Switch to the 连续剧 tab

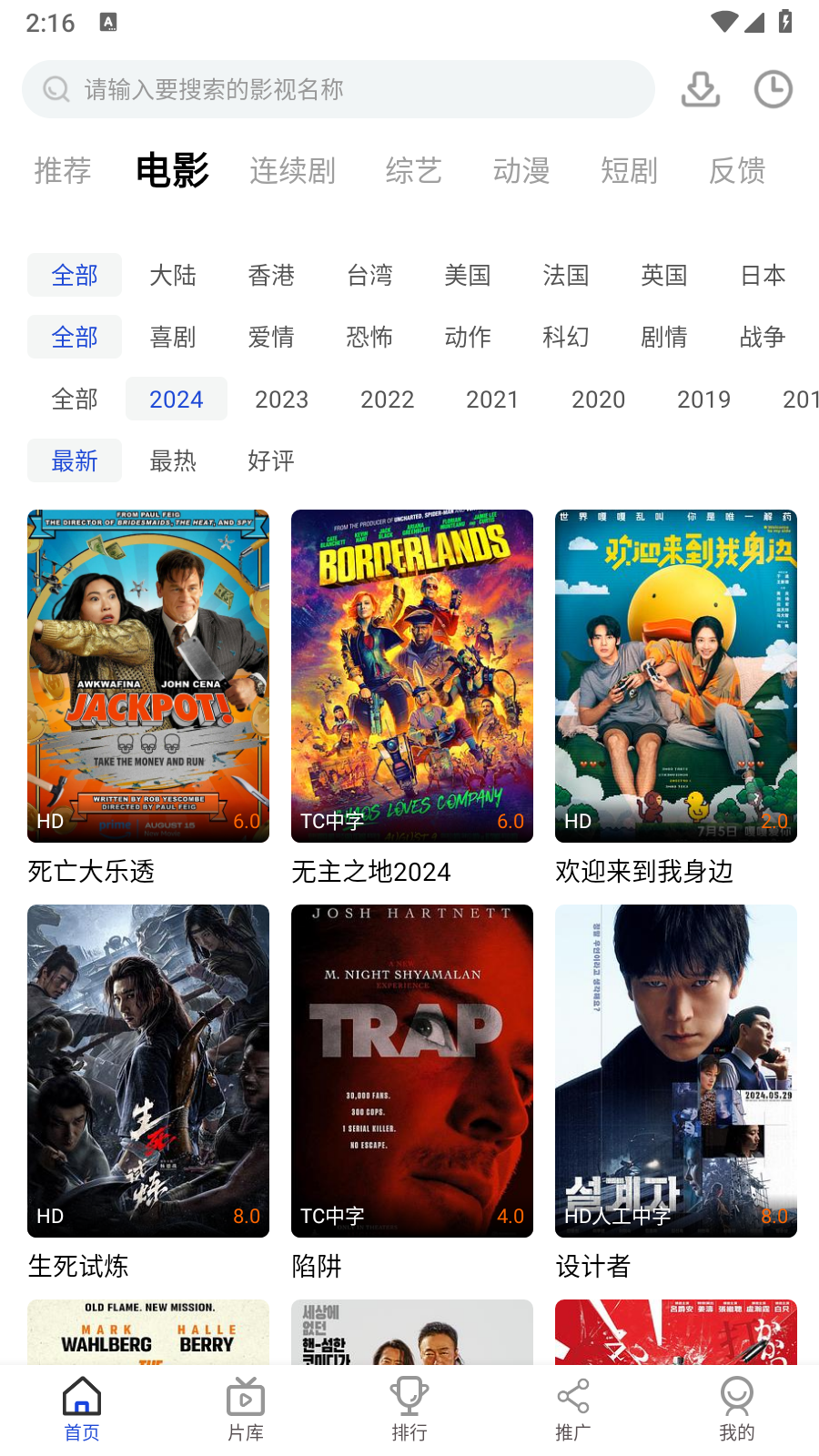pyautogui.click(x=292, y=171)
